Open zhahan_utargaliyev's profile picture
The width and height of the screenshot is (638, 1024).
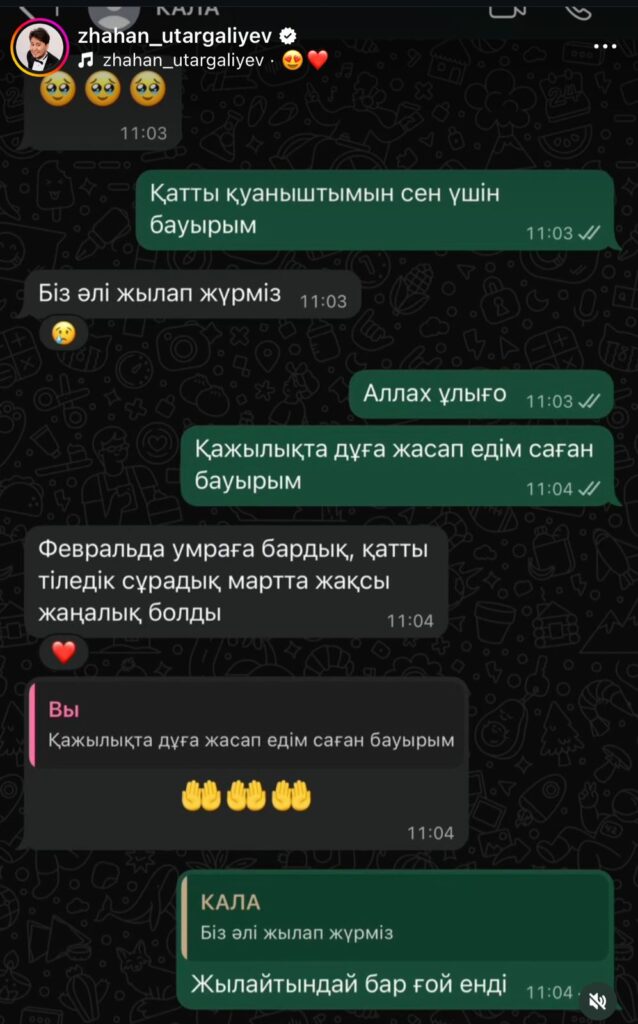(39, 47)
